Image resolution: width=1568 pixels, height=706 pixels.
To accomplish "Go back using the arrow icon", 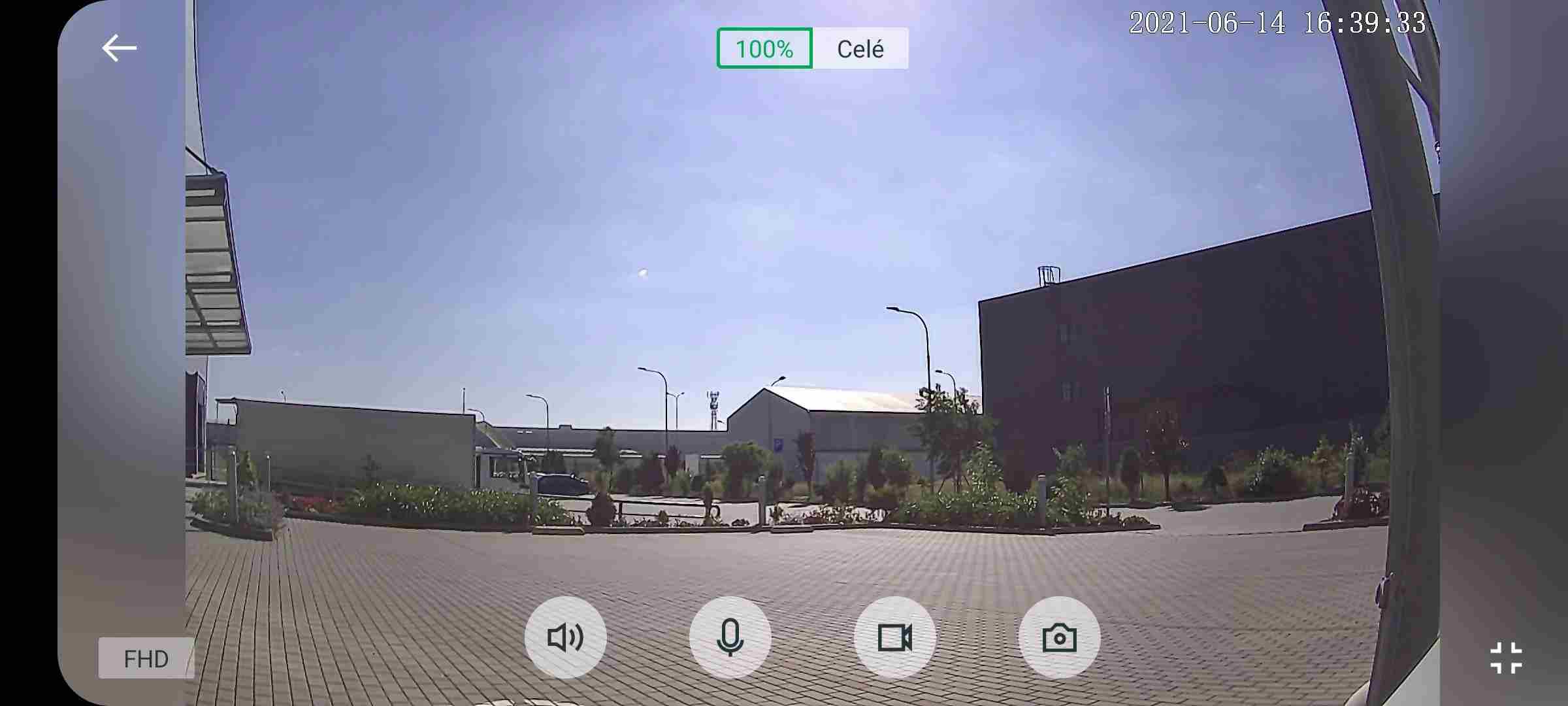I will 119,48.
